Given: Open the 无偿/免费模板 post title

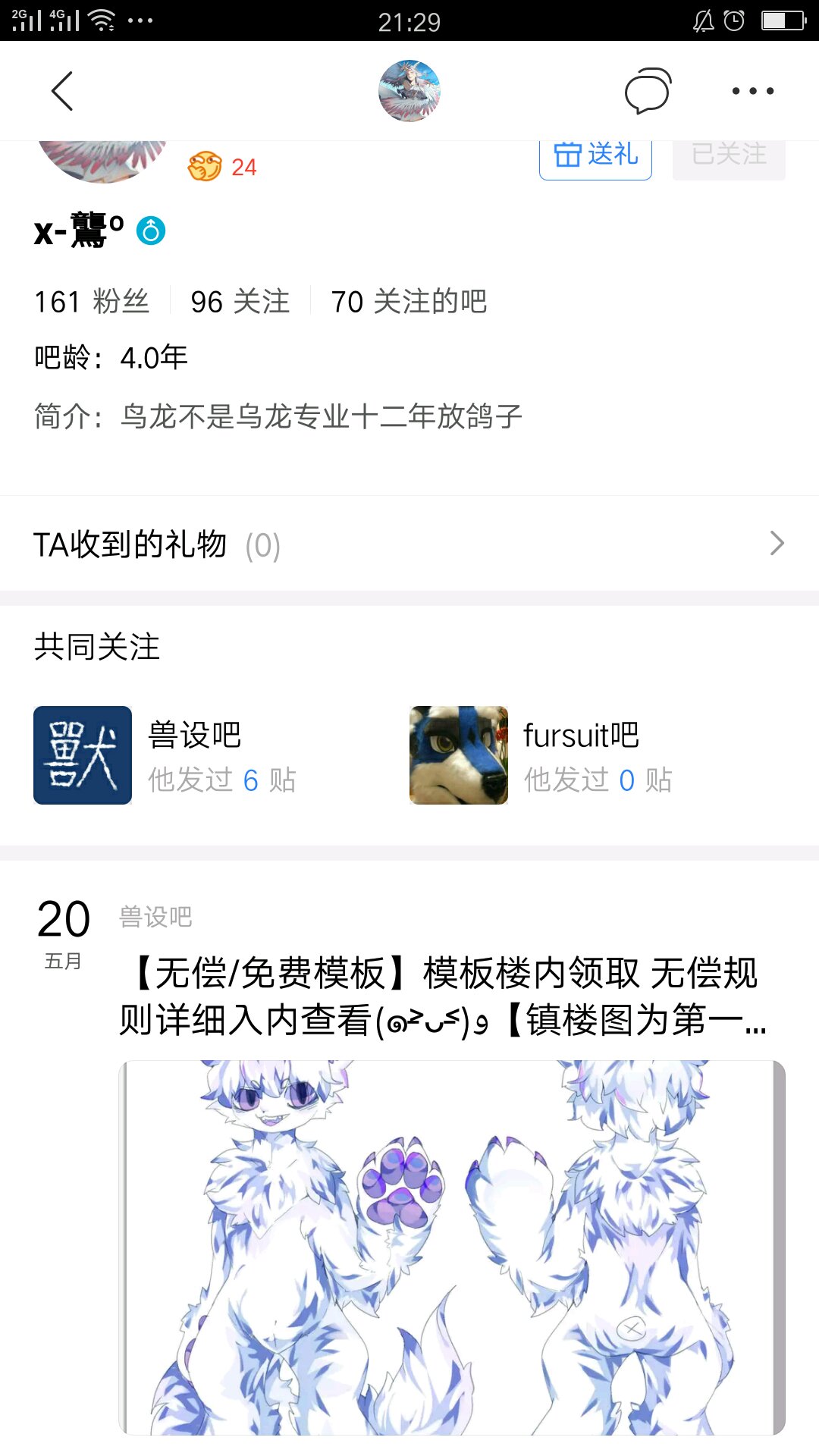Looking at the screenshot, I should 443,996.
